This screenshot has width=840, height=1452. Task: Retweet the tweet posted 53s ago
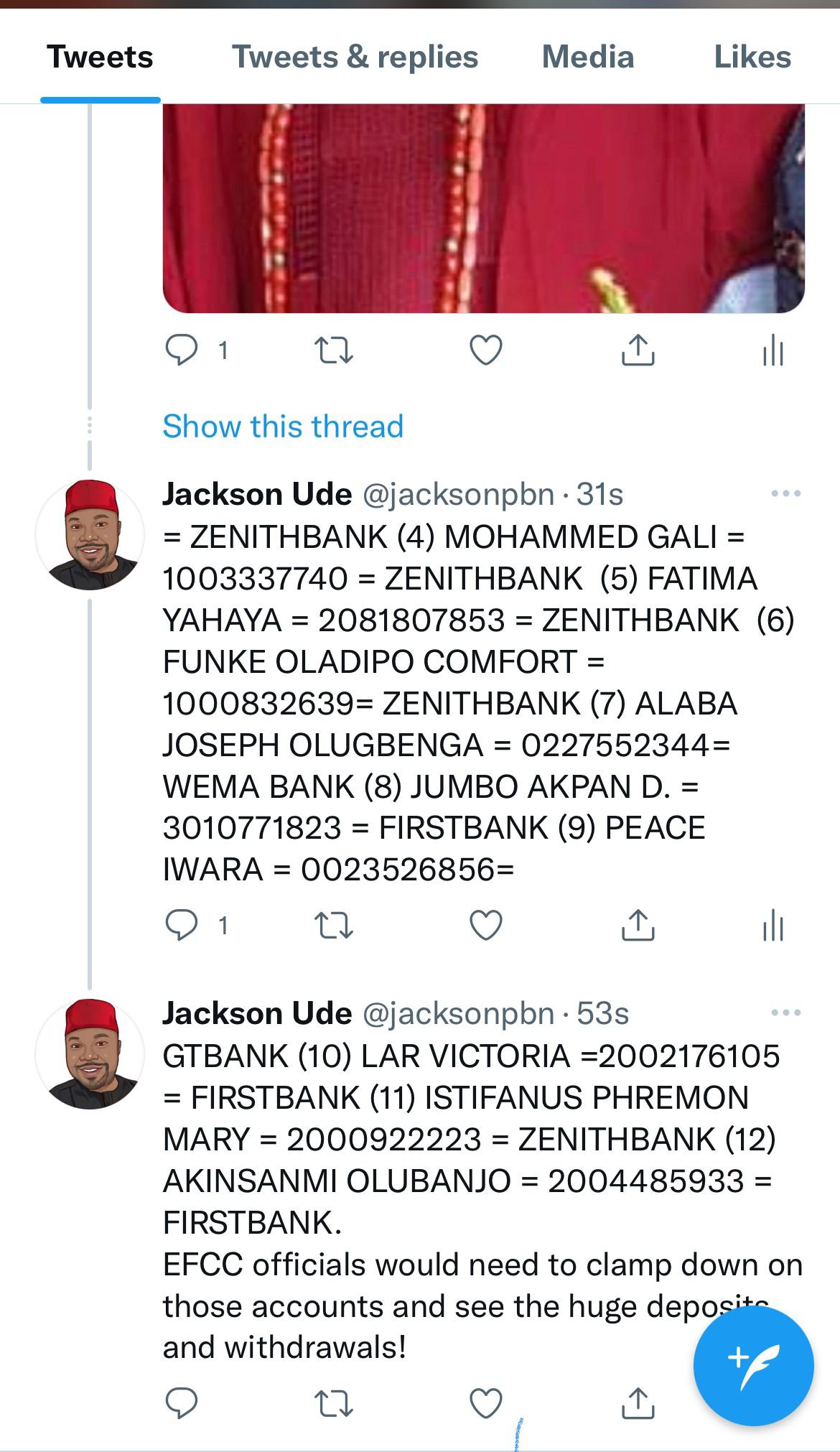coord(334,1402)
